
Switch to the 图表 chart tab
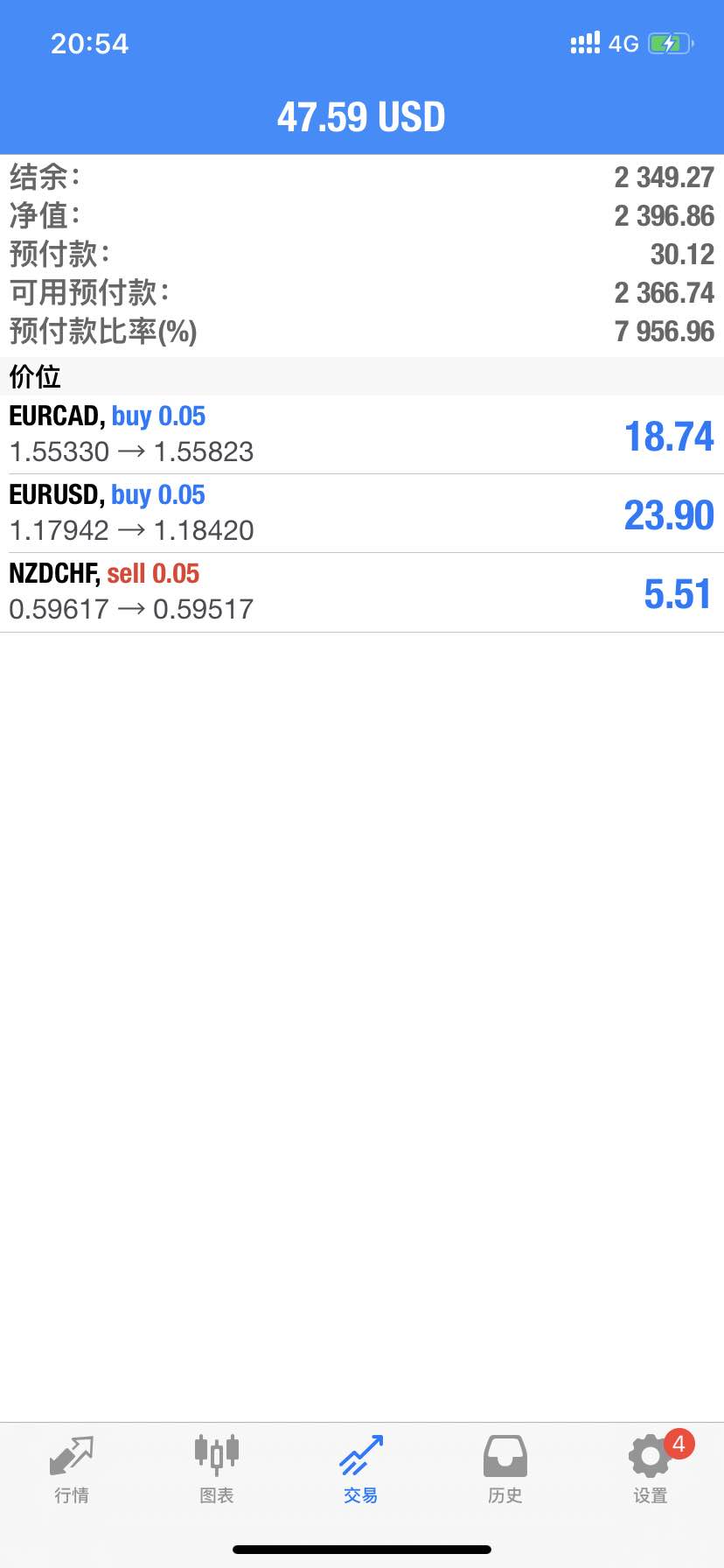click(217, 1469)
